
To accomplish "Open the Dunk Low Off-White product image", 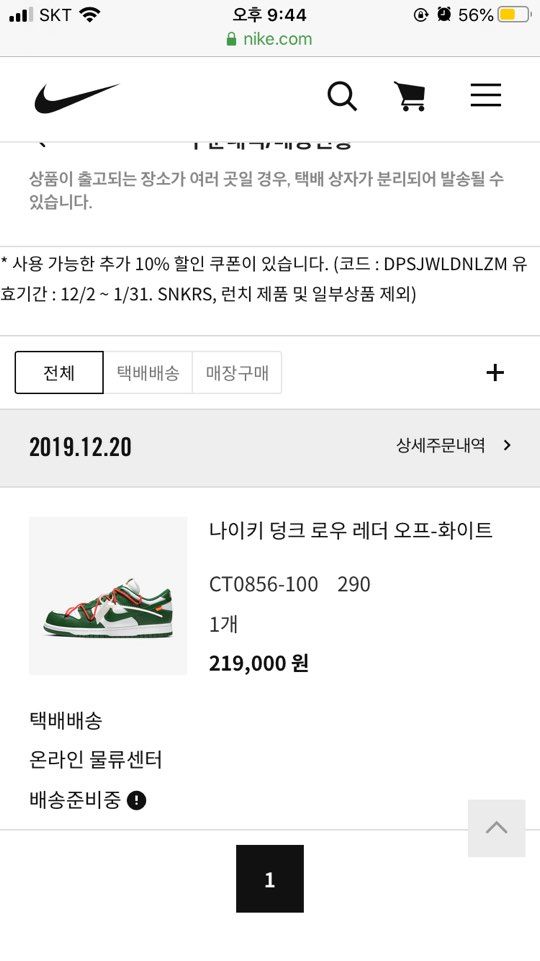I will (x=108, y=596).
